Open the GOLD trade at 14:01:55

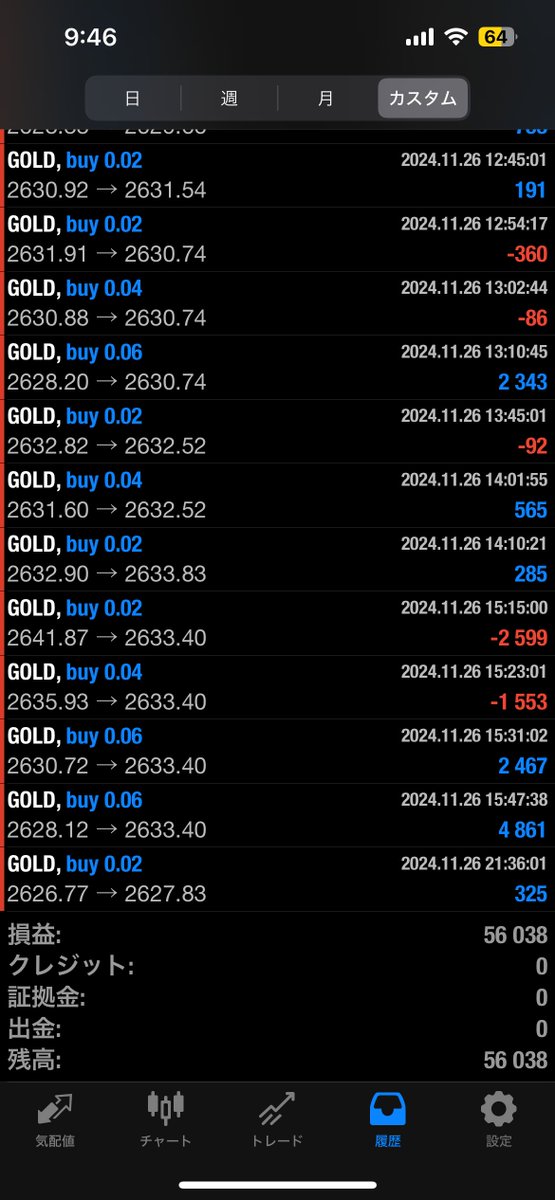[277, 496]
